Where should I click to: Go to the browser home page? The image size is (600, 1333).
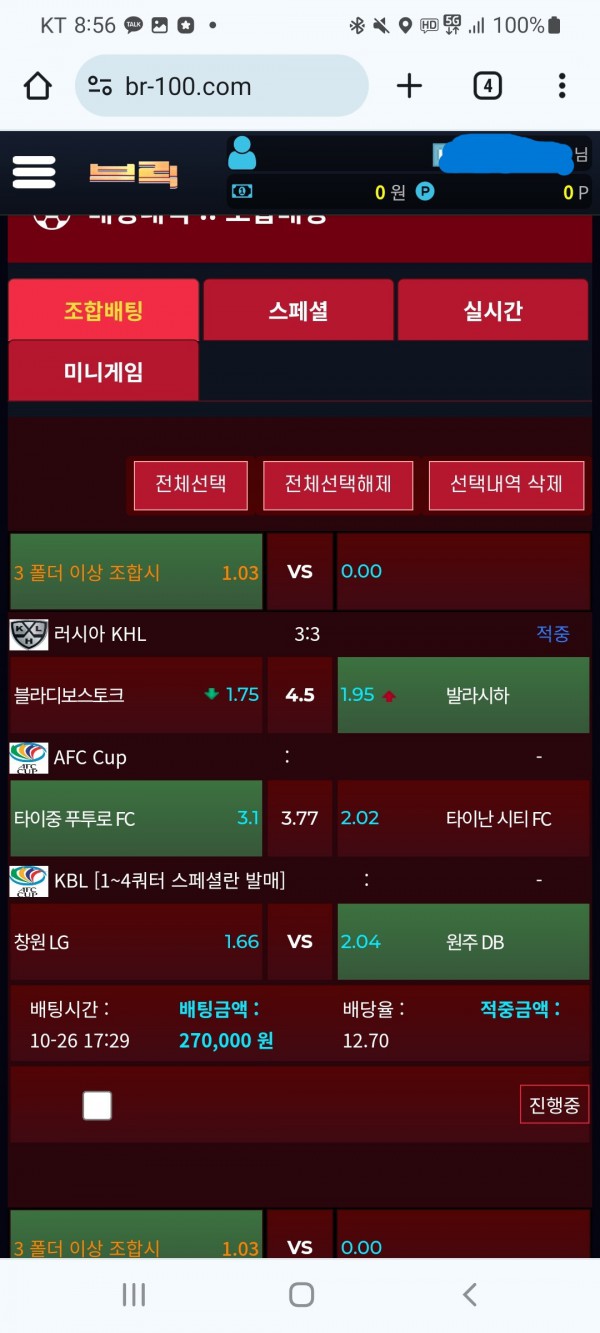coord(37,86)
